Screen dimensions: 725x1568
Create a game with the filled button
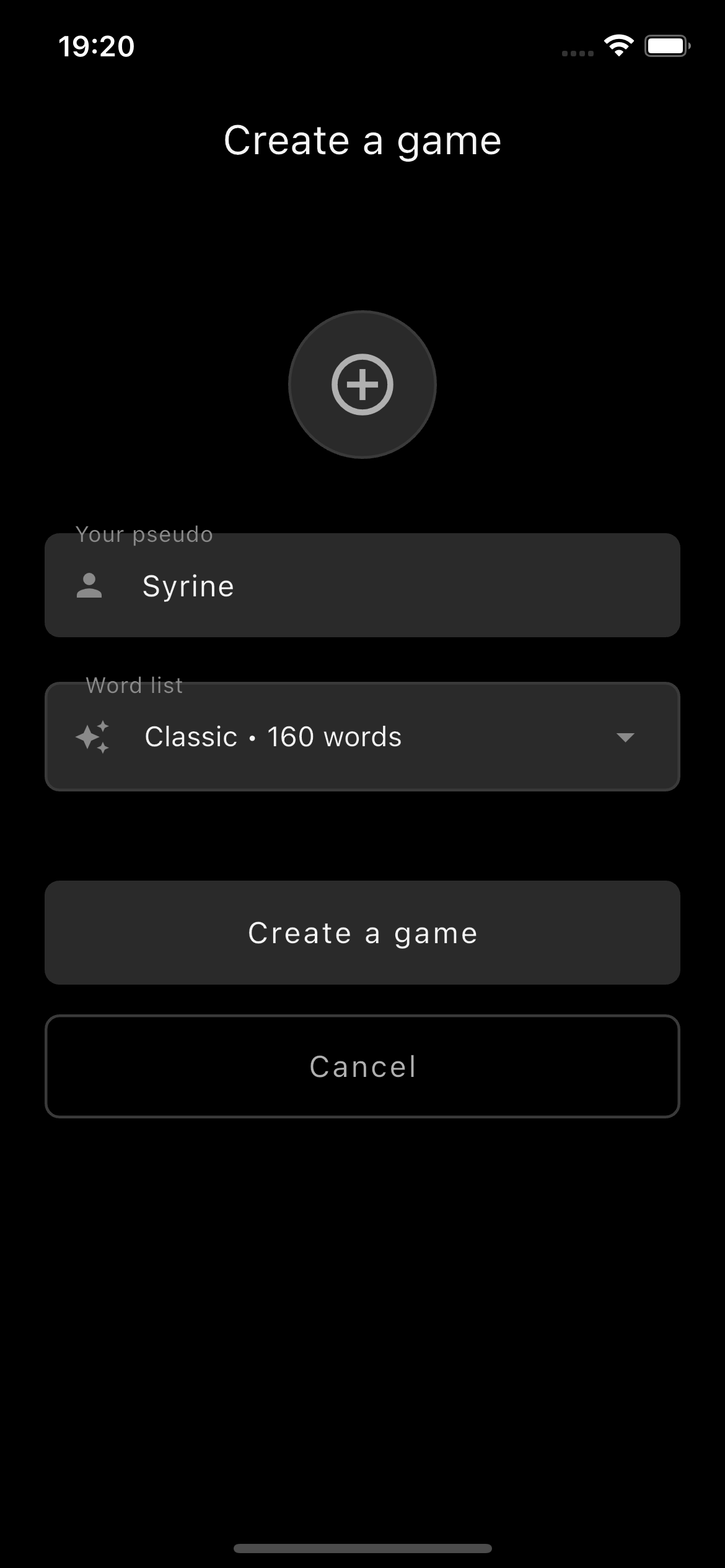362,933
